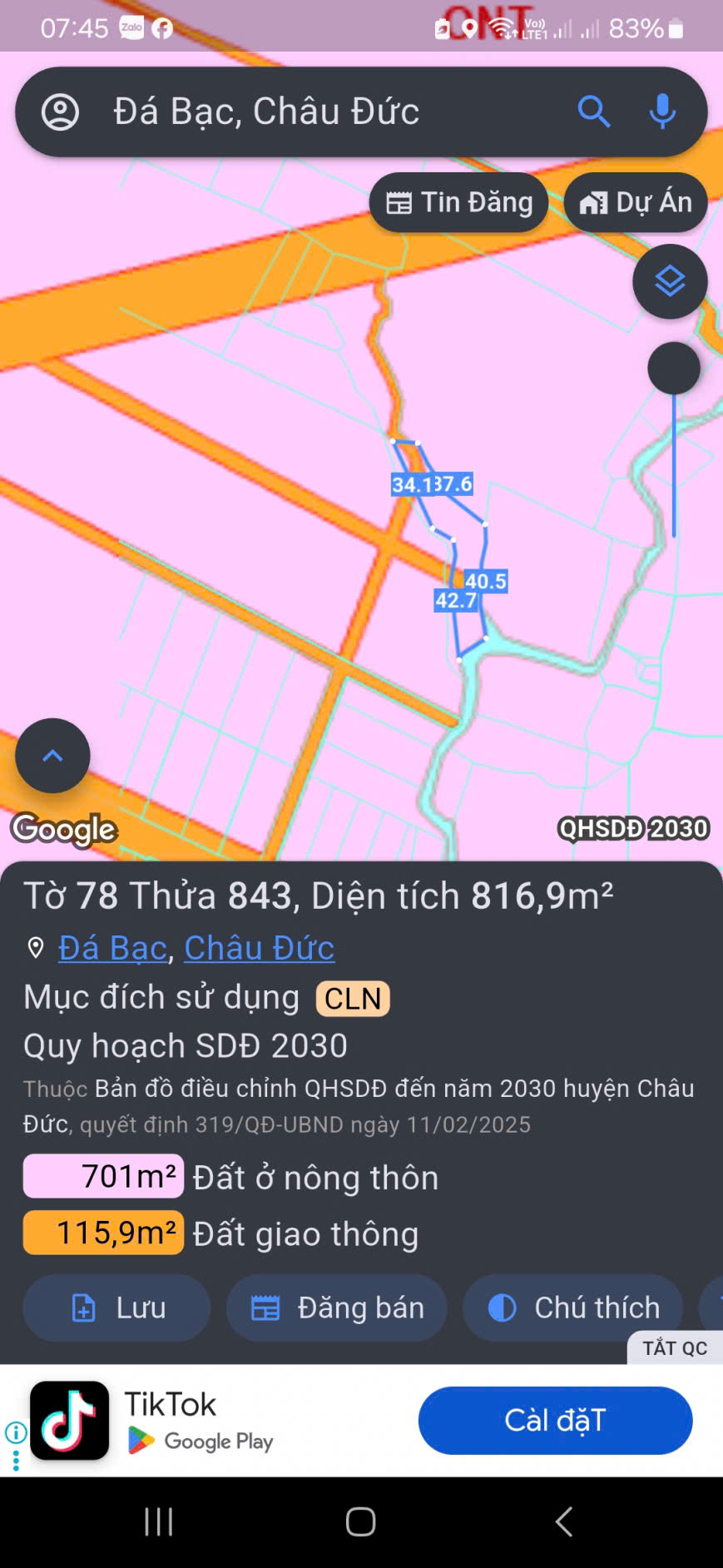Start voice search with the microphone
This screenshot has height=1568, width=723.
point(662,112)
